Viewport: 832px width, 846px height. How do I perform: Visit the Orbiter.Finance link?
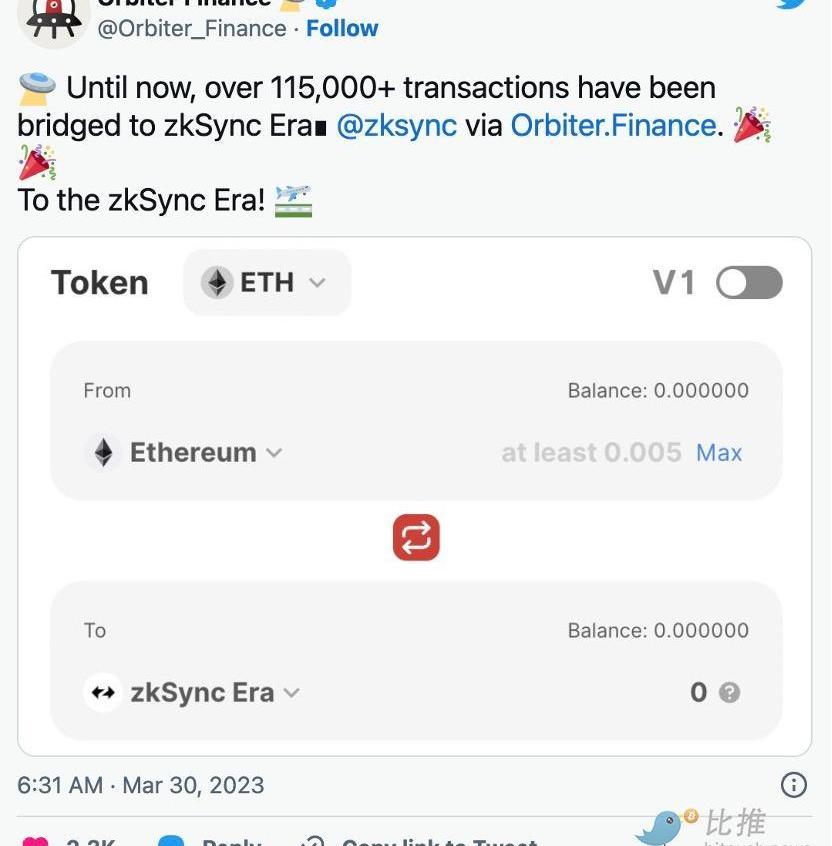pyautogui.click(x=613, y=126)
